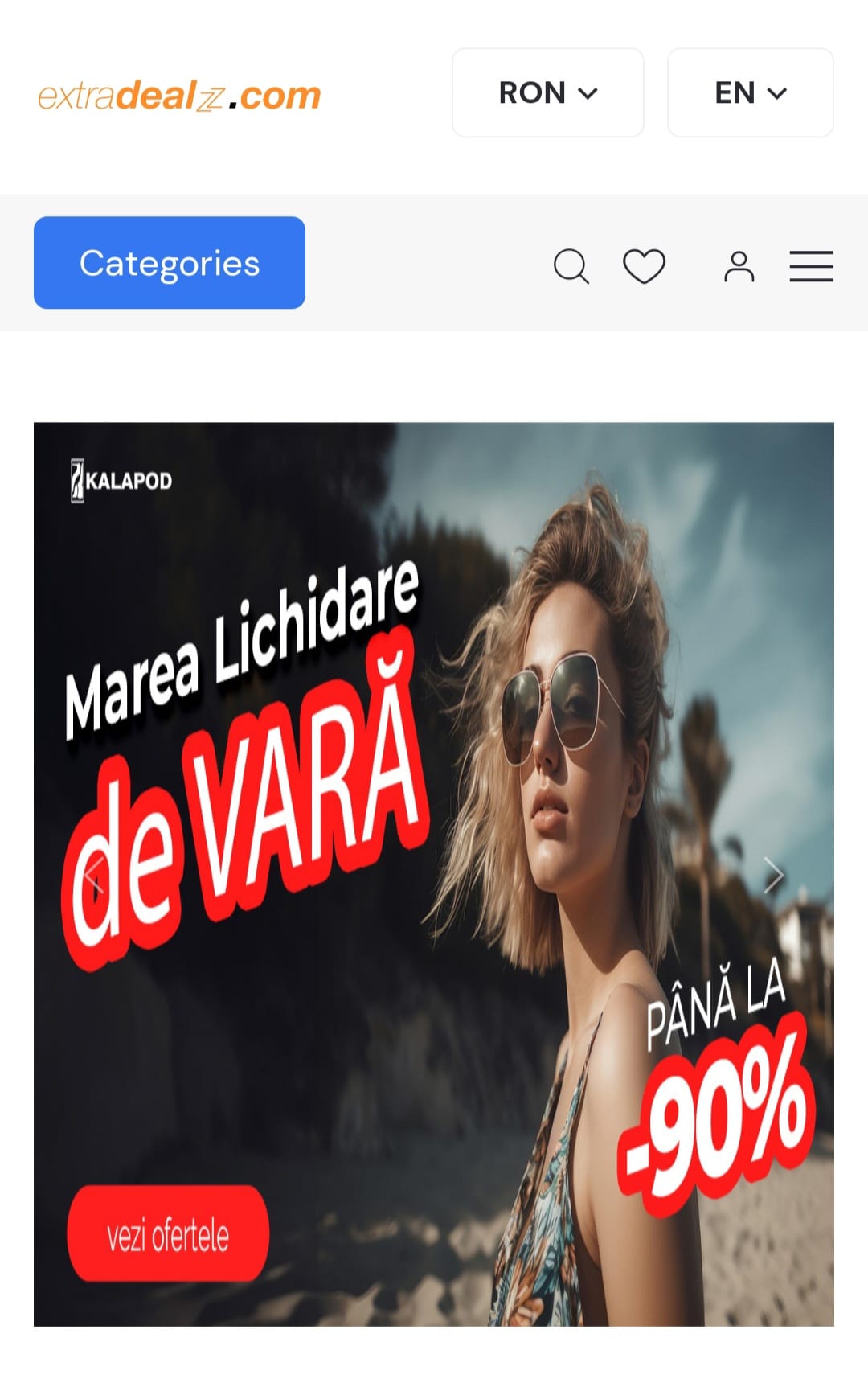Tap the blue Categories button
This screenshot has width=868, height=1387.
tap(170, 263)
